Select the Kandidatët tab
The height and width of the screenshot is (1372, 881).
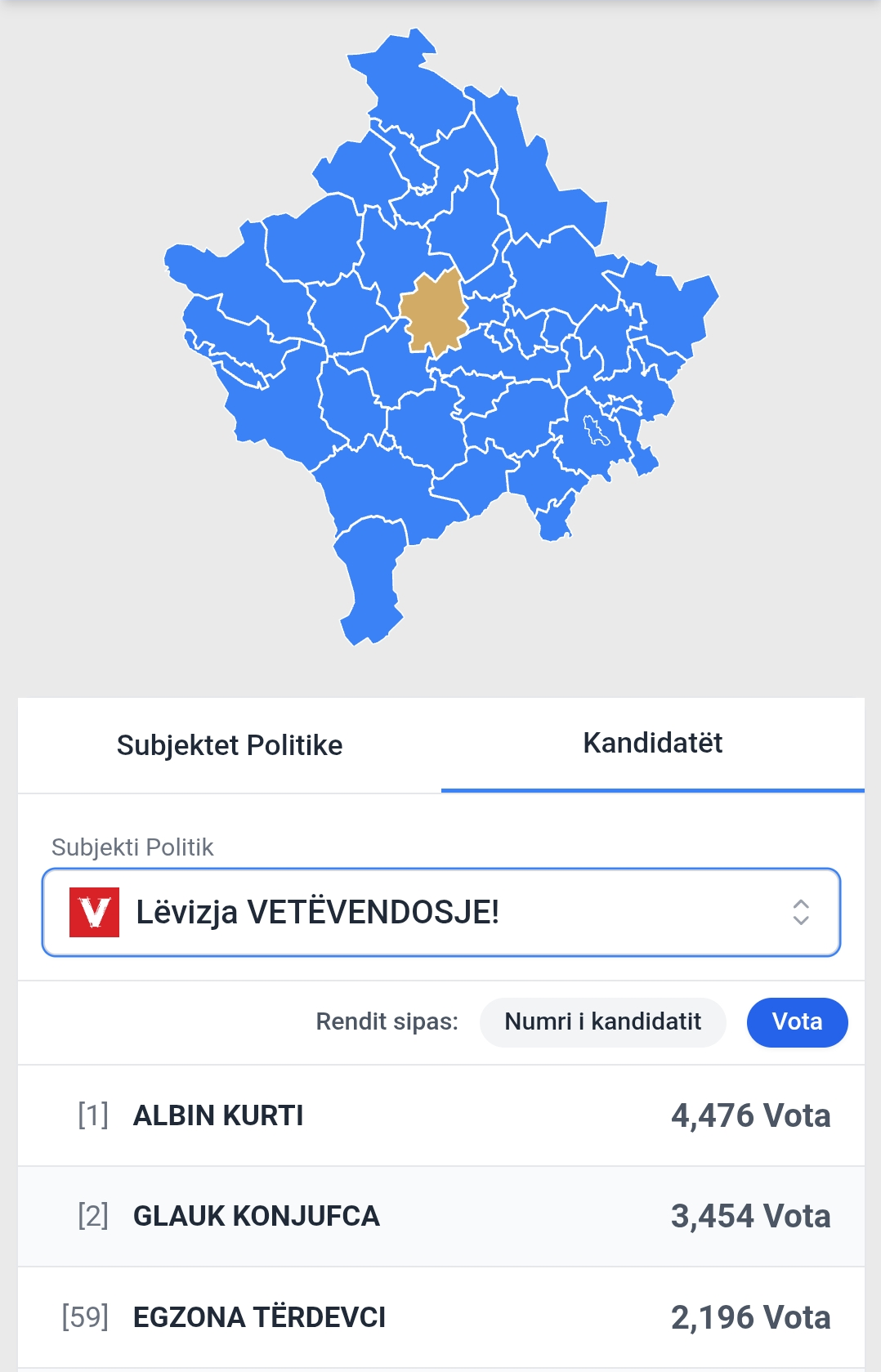(x=652, y=744)
